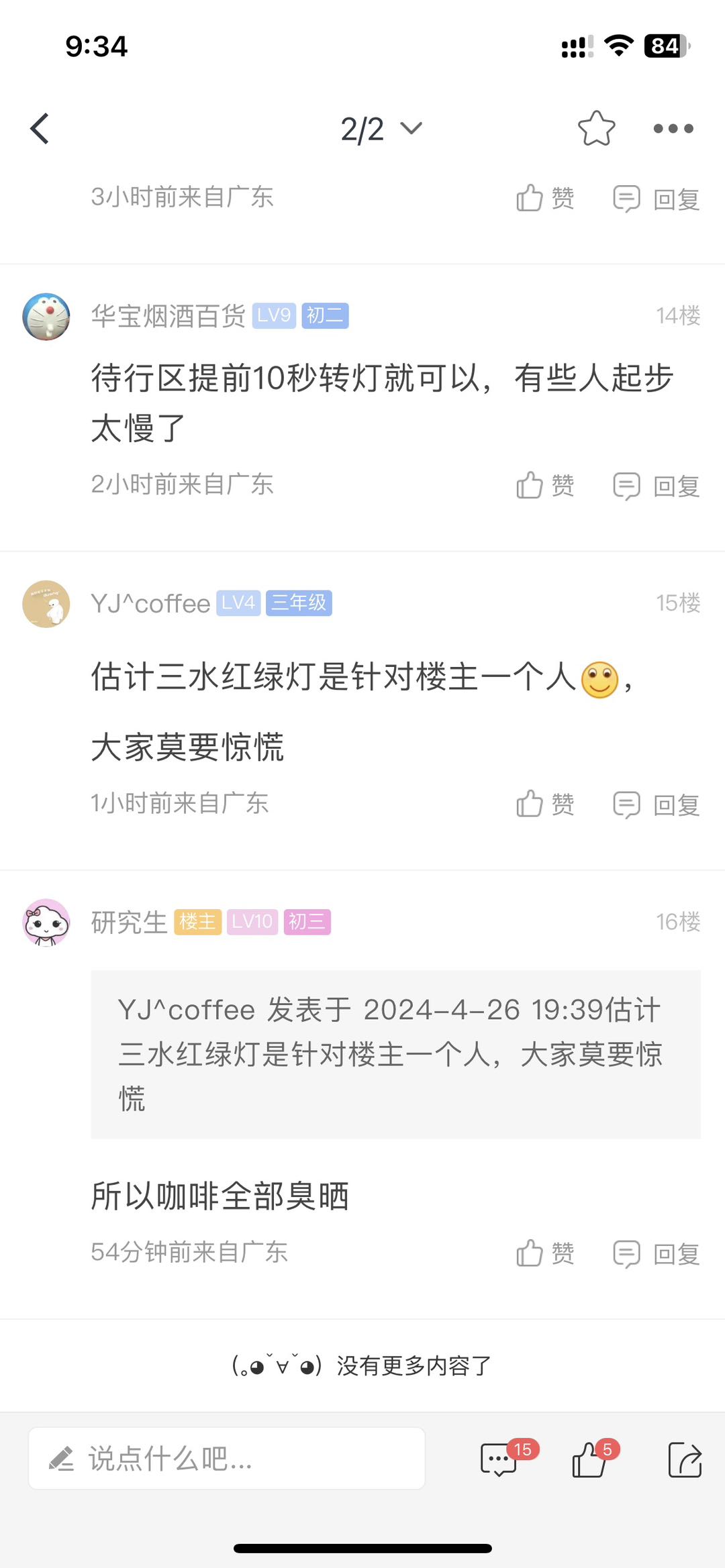Share this thread via bottom share icon

click(x=685, y=1459)
